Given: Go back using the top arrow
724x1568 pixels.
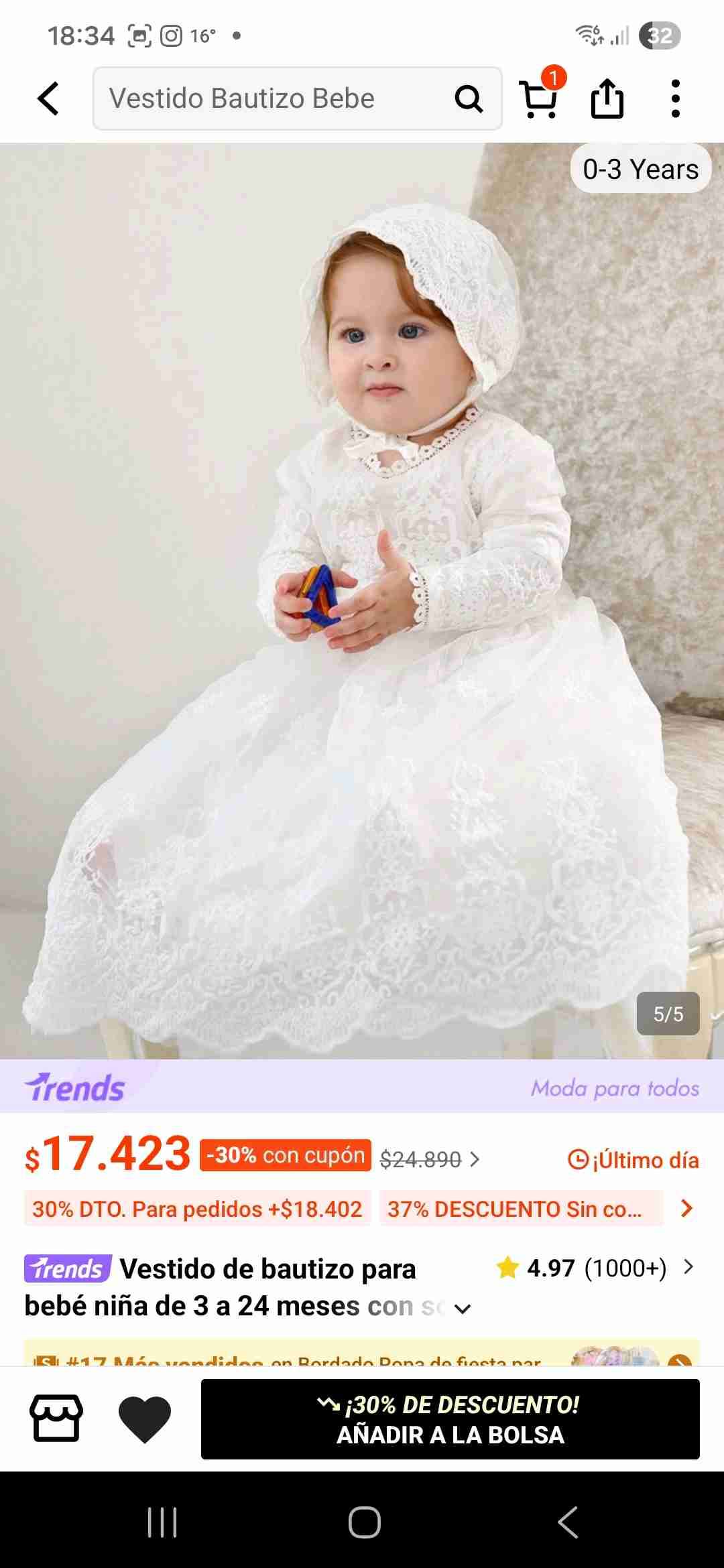Looking at the screenshot, I should [48, 99].
